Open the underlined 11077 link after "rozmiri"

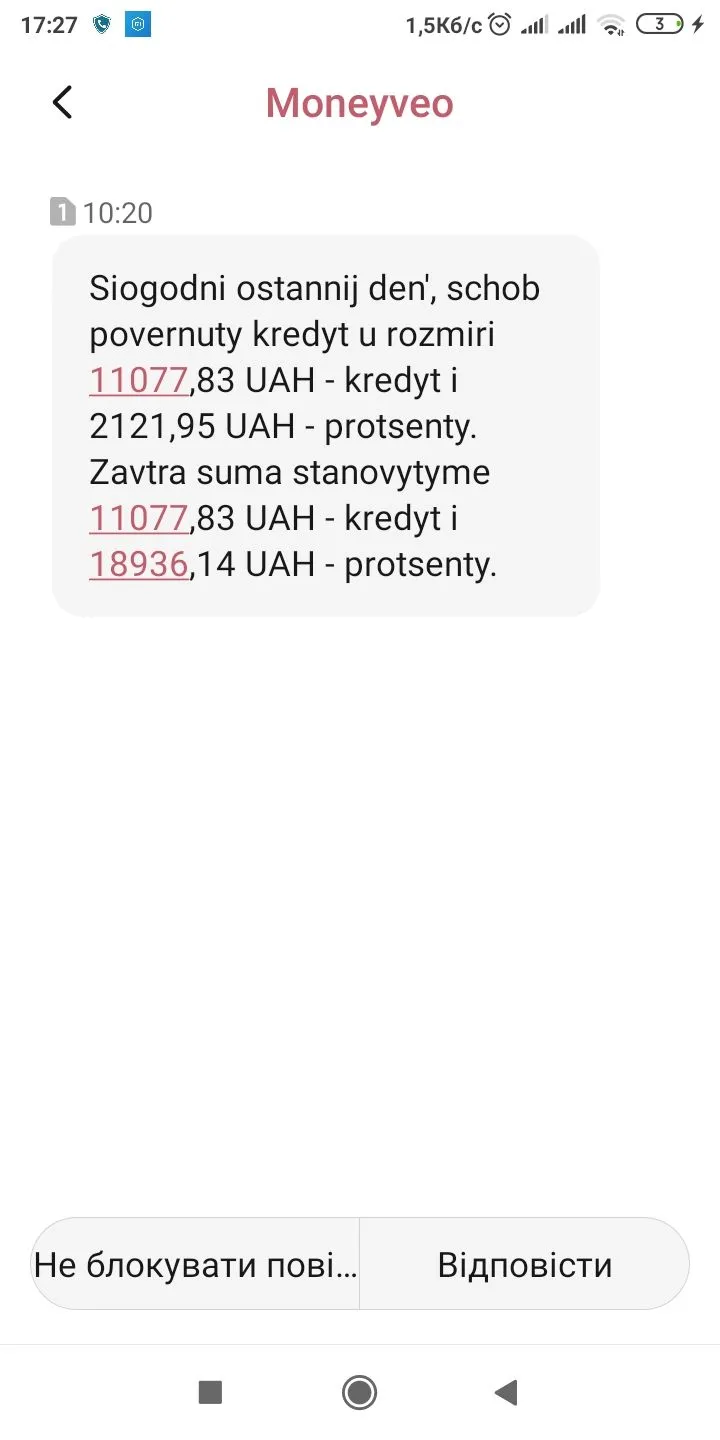138,381
